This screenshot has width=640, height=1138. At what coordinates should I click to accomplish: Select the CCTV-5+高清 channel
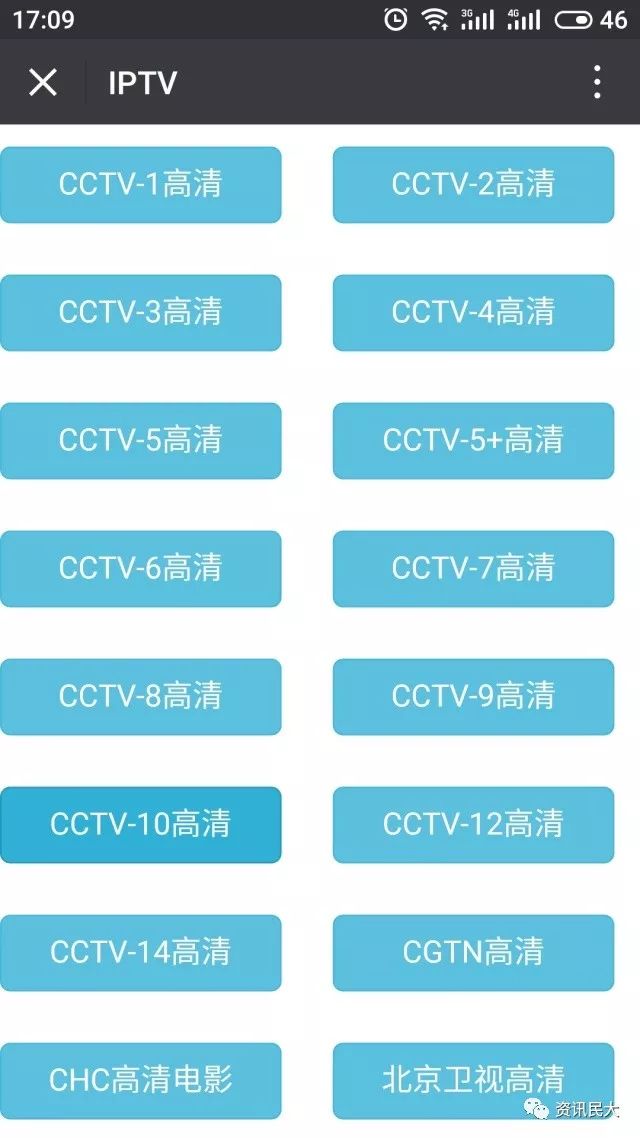(473, 441)
